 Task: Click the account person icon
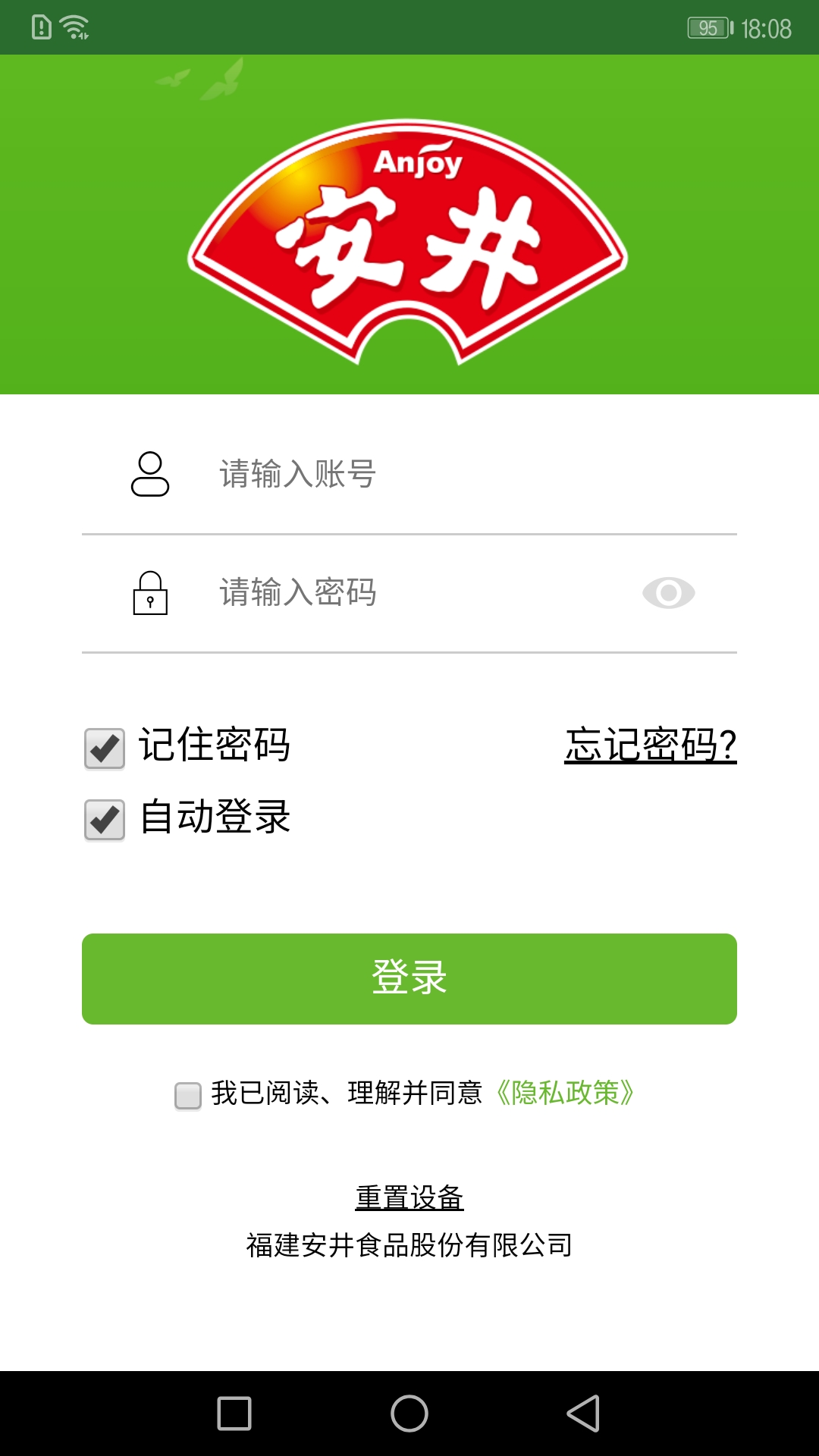149,474
